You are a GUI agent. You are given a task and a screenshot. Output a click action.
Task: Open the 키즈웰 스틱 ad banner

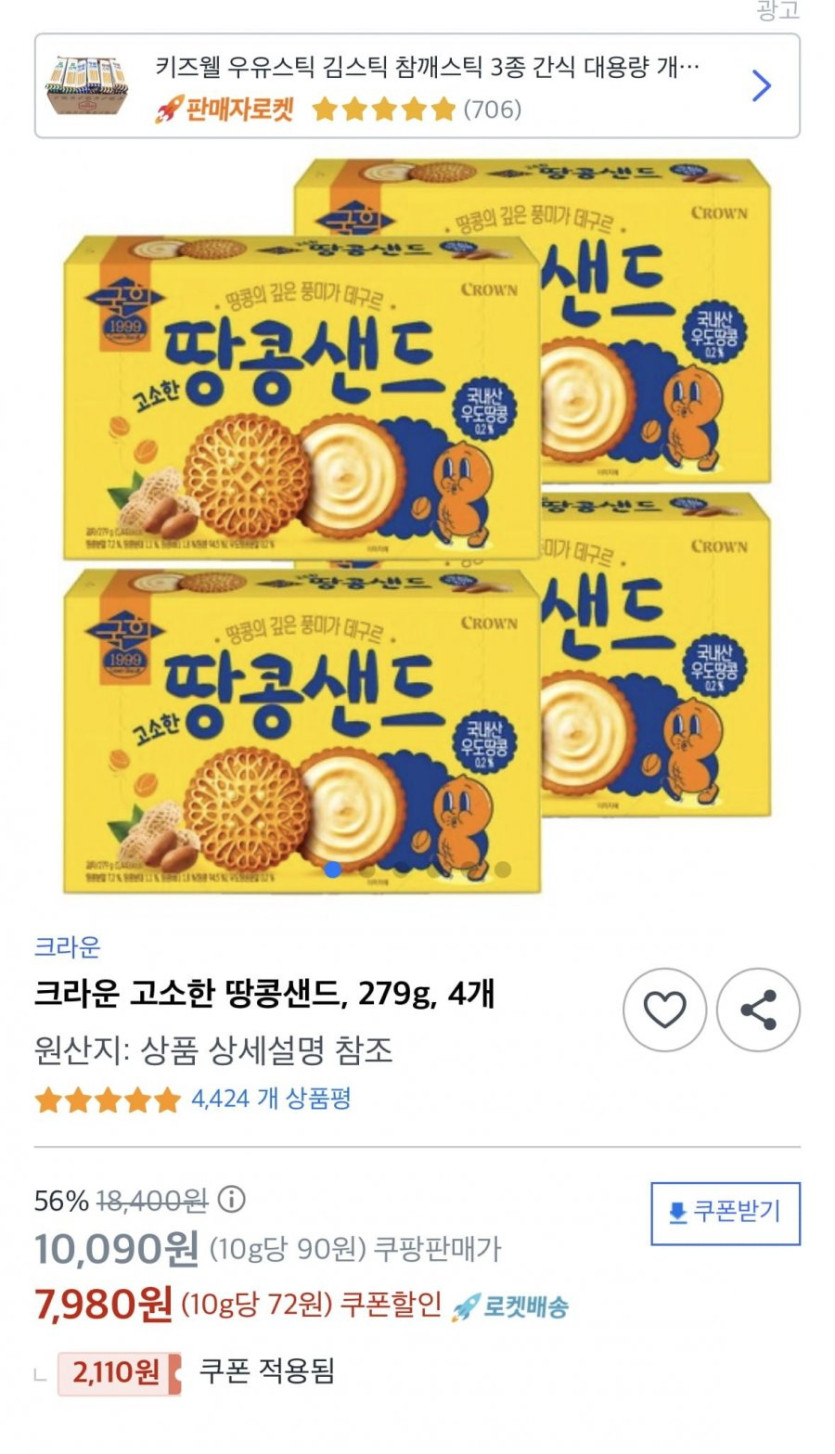coord(417,86)
